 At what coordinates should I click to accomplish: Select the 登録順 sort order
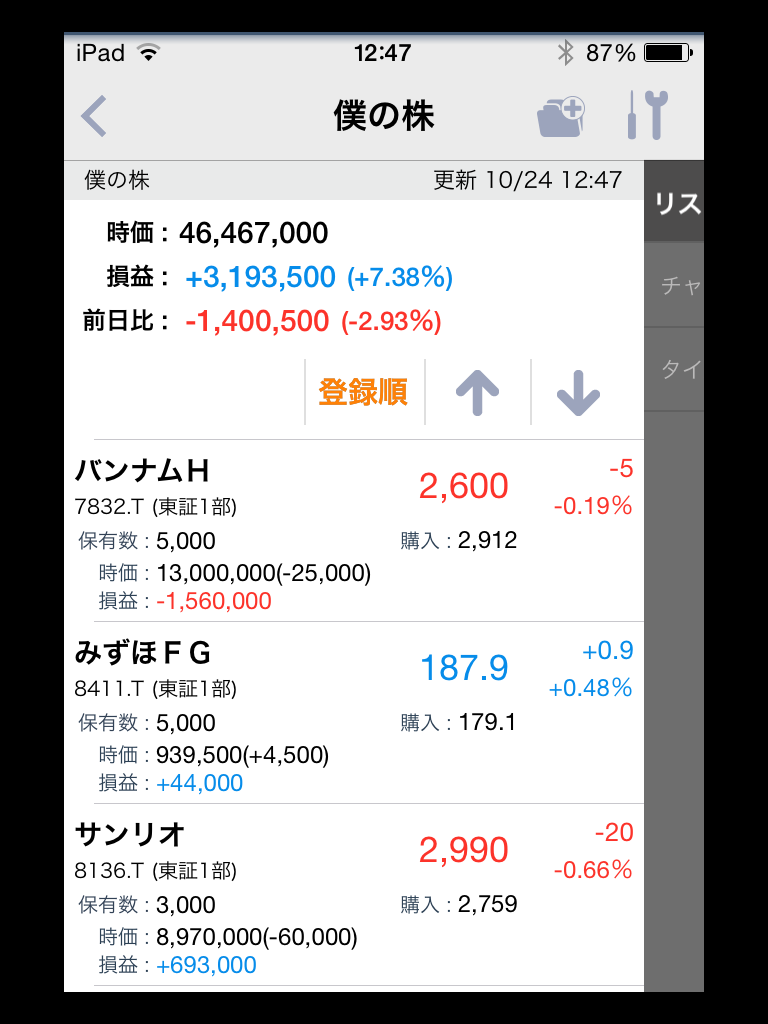click(x=363, y=393)
